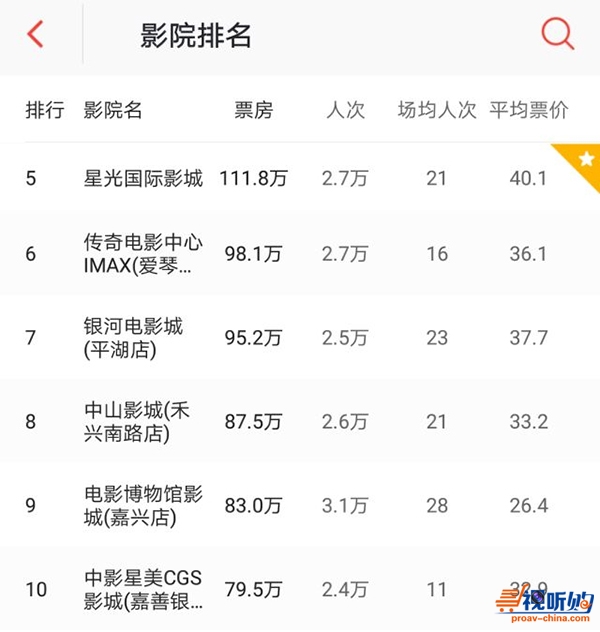The image size is (600, 632).
Task: Open the search magnifier icon
Action: coord(557,35)
